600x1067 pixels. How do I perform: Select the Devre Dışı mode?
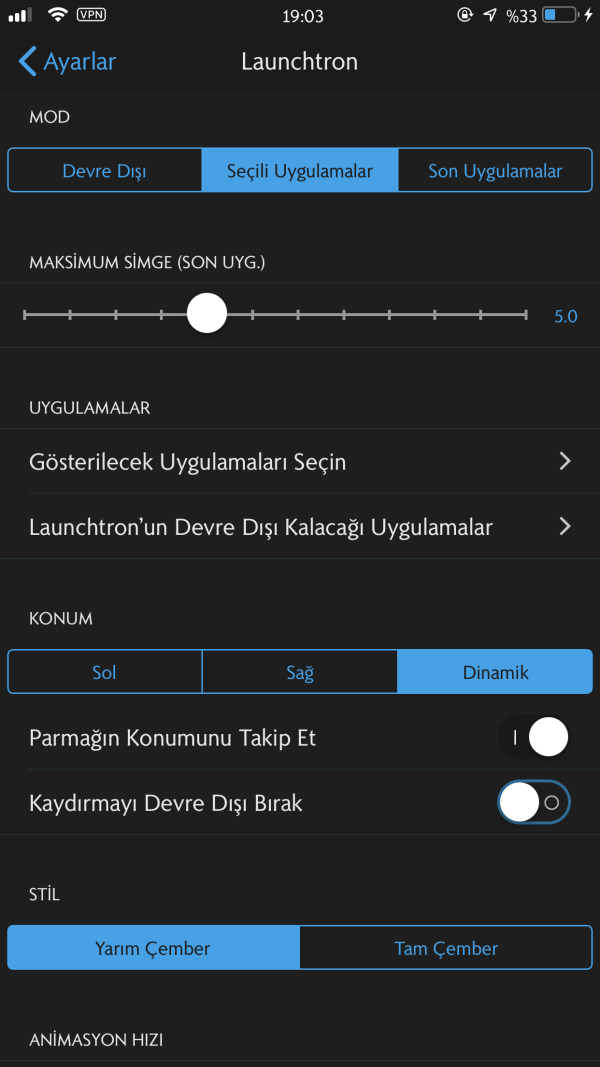(104, 170)
